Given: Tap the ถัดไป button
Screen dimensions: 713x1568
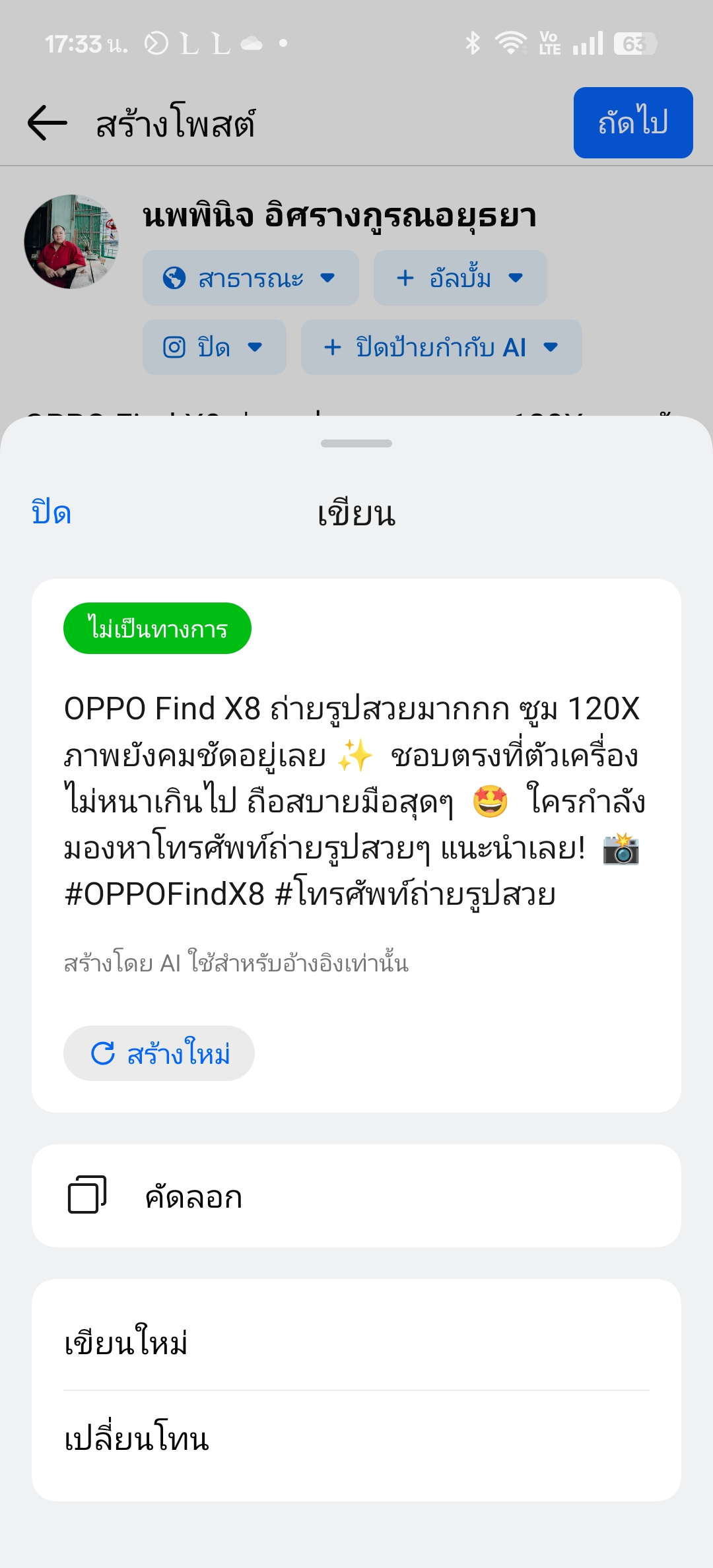Looking at the screenshot, I should click(x=632, y=123).
